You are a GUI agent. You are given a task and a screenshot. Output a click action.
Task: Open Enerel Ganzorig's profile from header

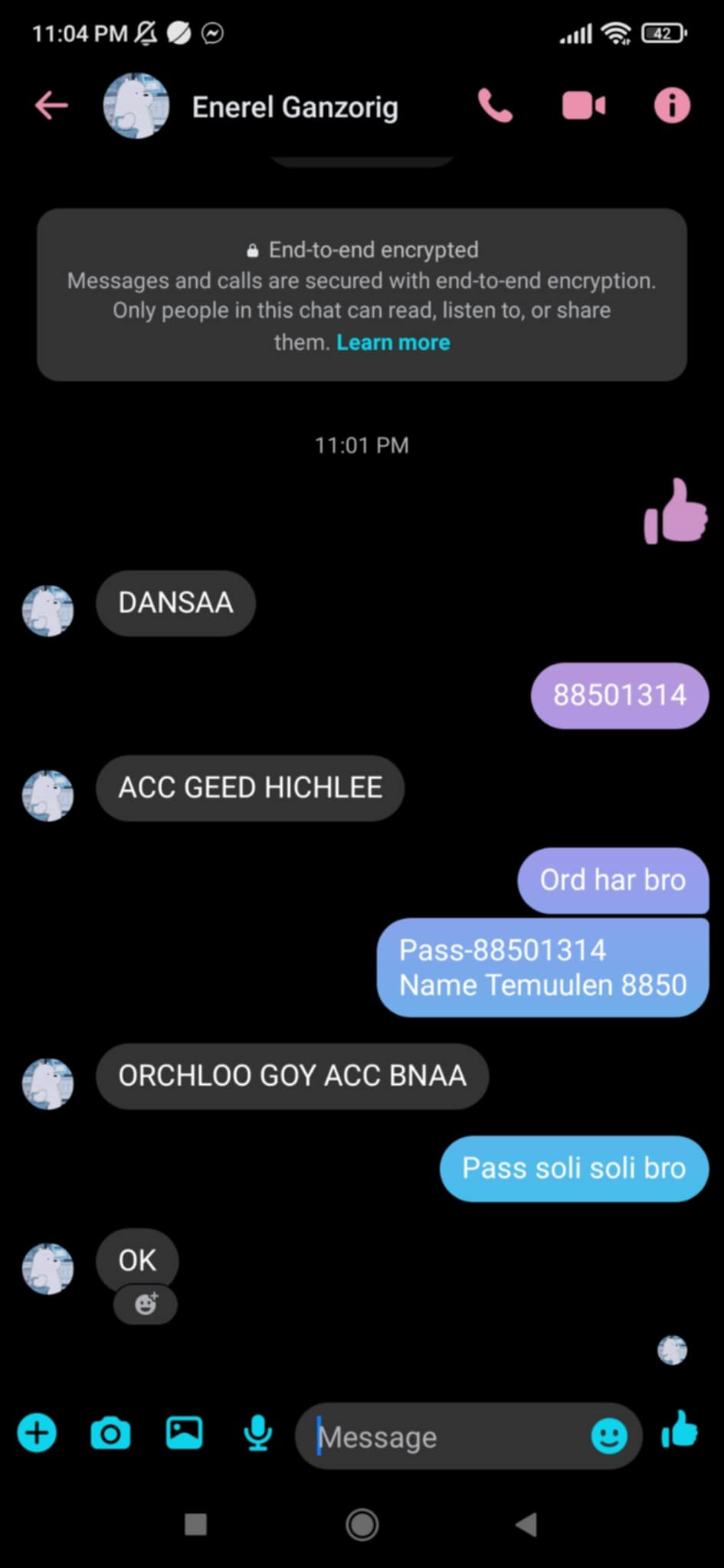[294, 107]
